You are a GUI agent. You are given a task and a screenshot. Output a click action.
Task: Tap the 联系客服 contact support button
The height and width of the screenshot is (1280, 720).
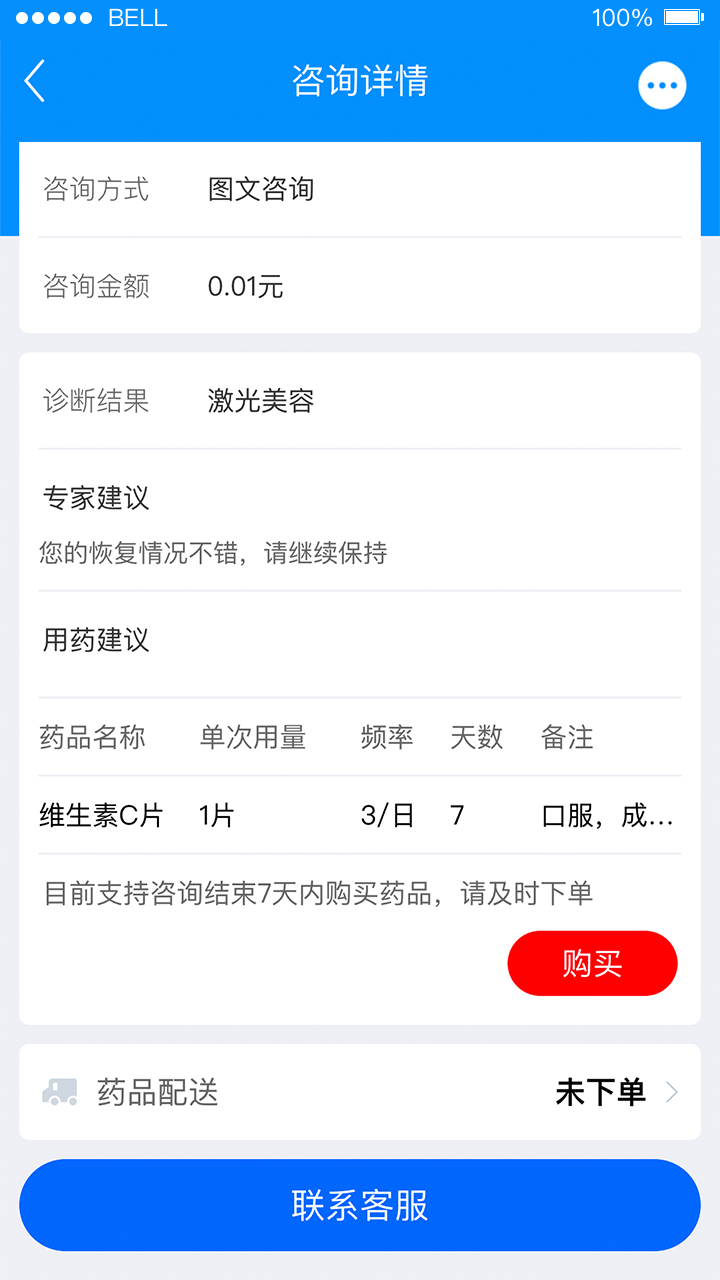(360, 1206)
